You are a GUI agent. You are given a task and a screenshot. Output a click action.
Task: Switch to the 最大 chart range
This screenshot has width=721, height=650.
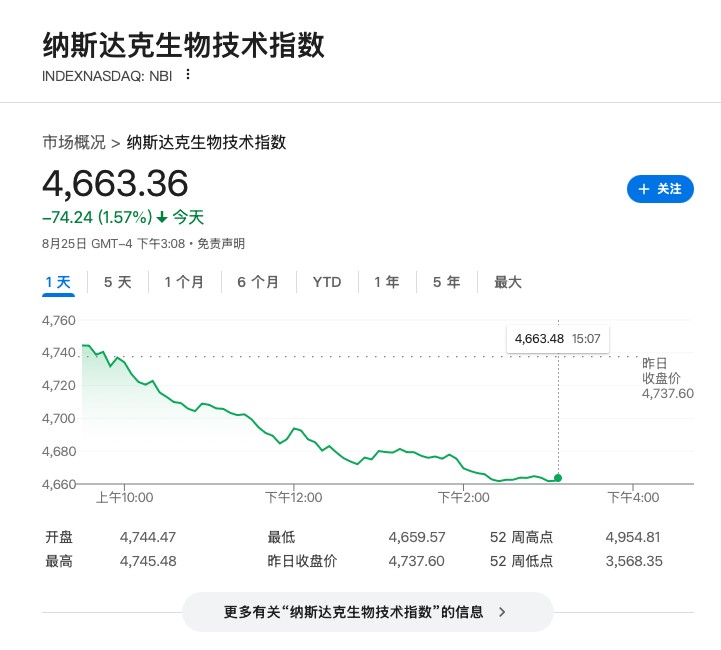pos(508,282)
